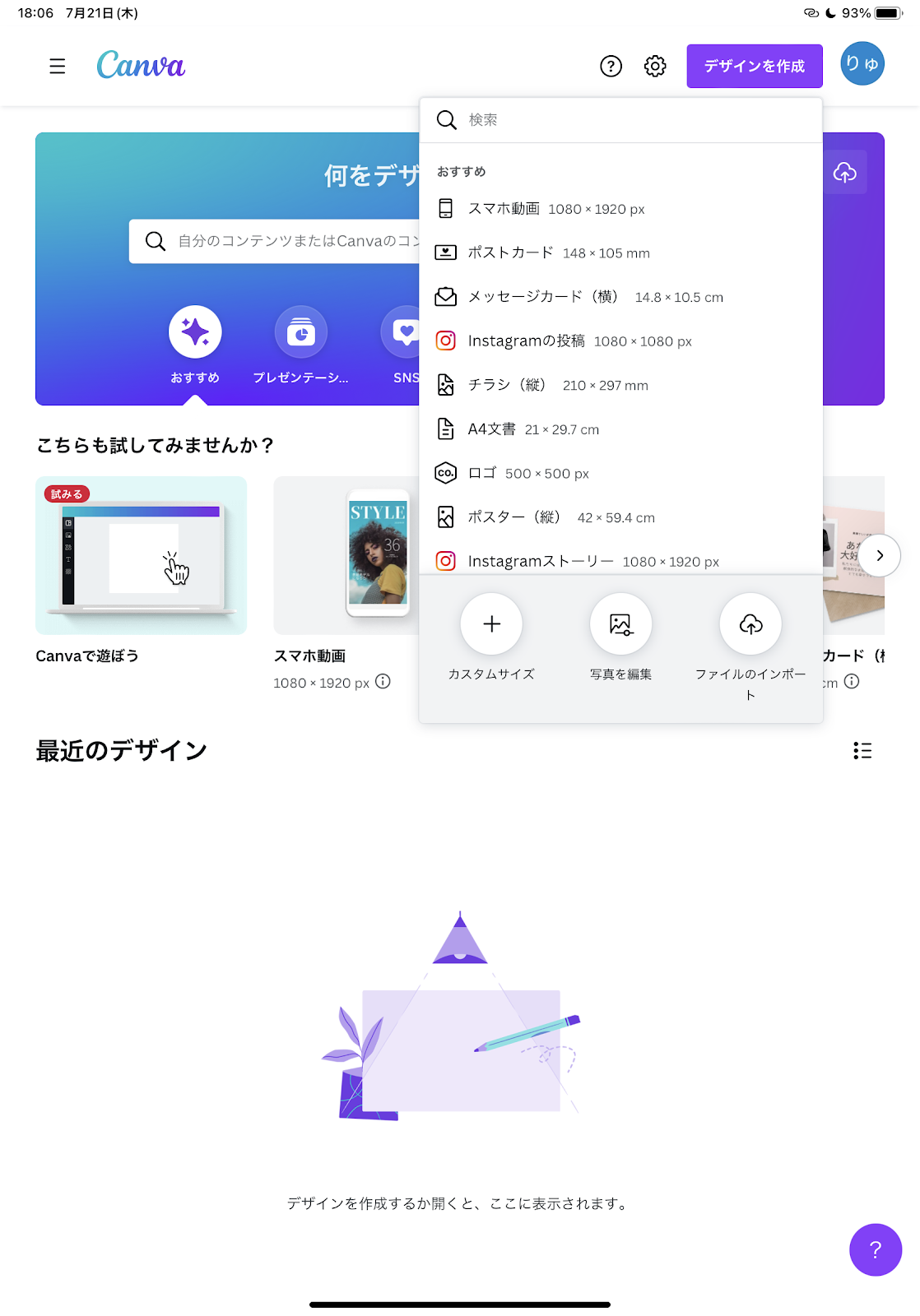Tap the カスタムサイズ plus button
The width and height of the screenshot is (920, 1316).
coord(491,624)
